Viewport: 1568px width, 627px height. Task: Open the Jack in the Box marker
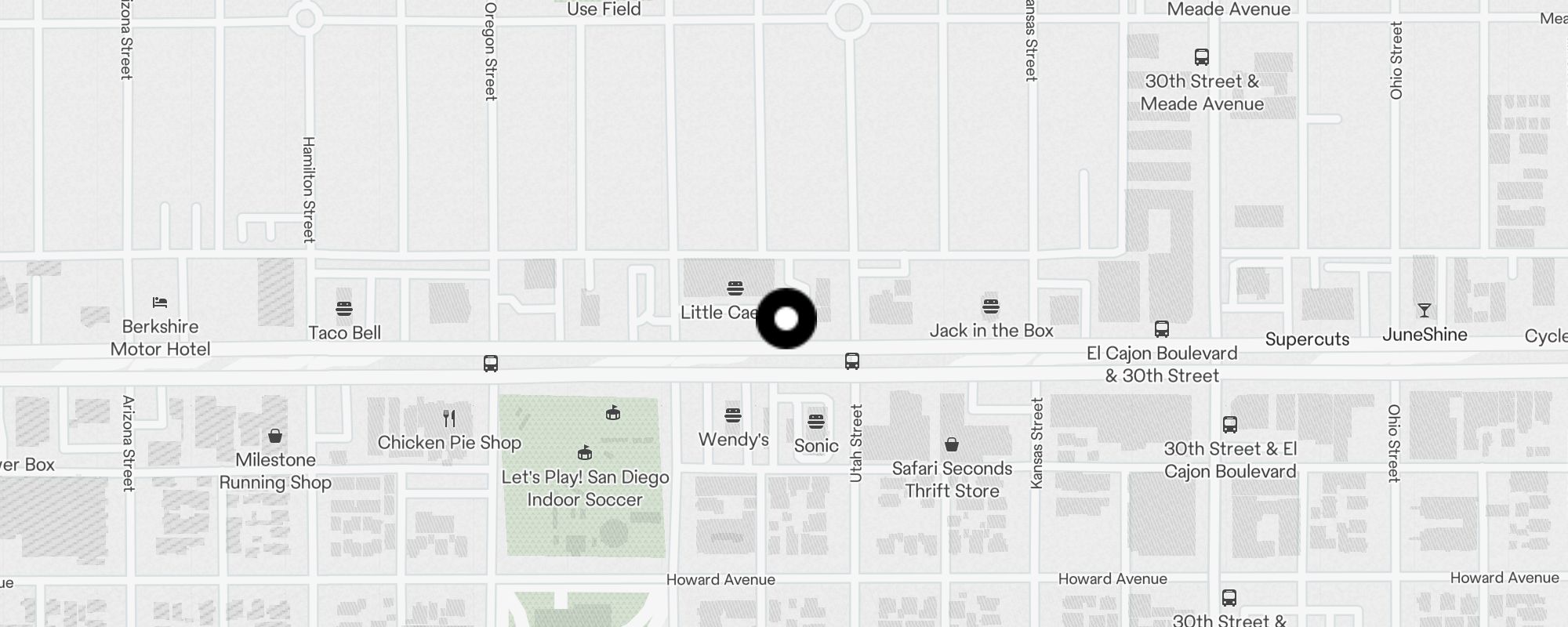(x=991, y=306)
